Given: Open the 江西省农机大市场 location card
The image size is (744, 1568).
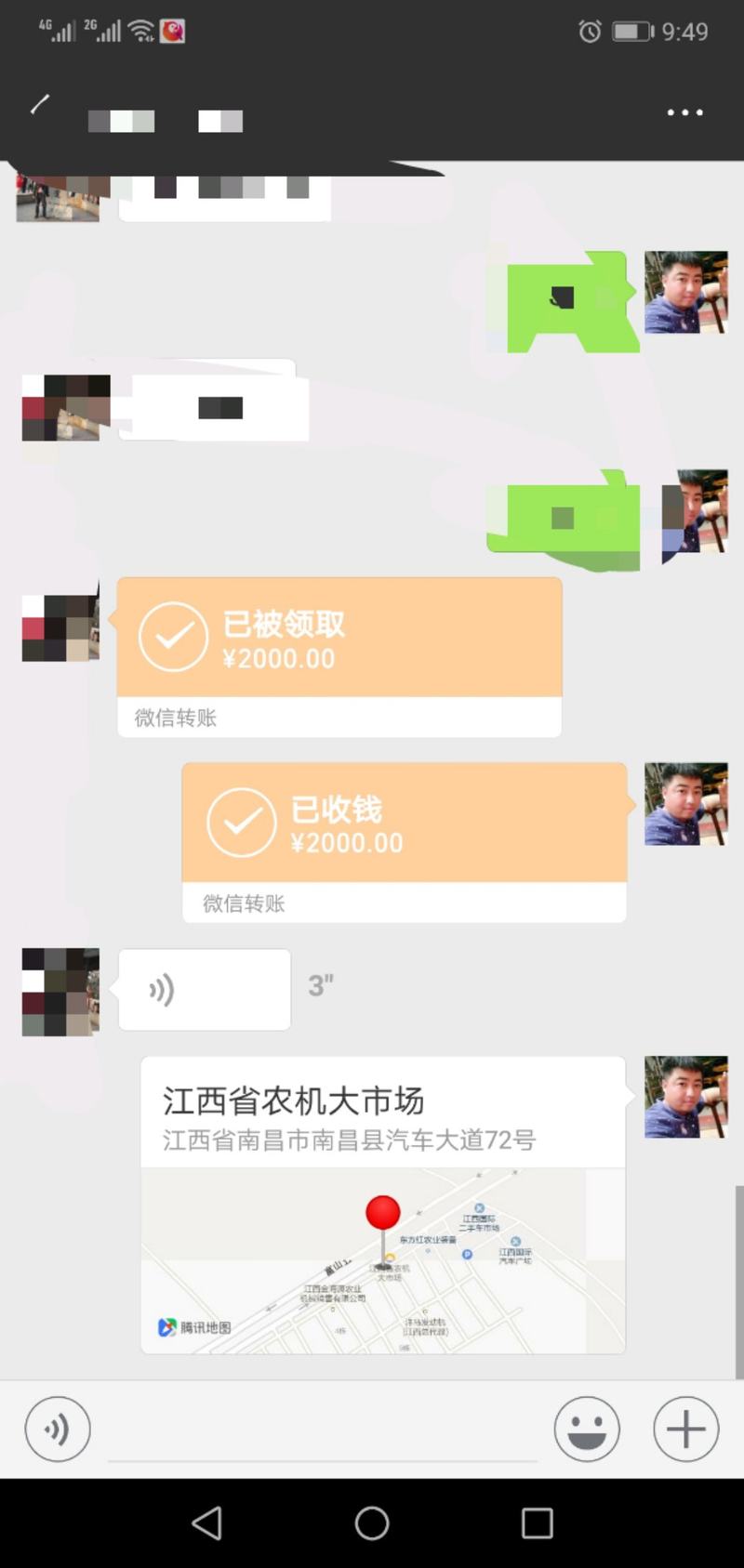Looking at the screenshot, I should pyautogui.click(x=382, y=1204).
